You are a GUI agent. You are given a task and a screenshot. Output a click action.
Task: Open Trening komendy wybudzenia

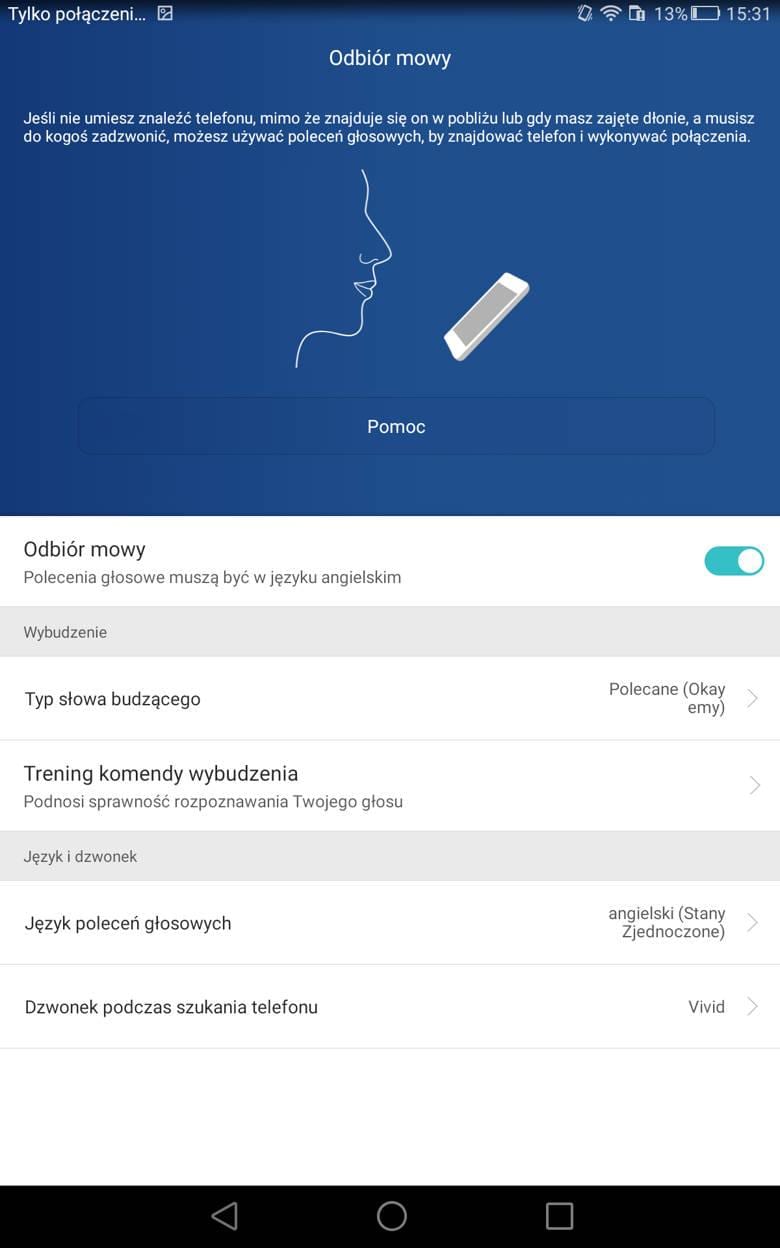pos(390,786)
